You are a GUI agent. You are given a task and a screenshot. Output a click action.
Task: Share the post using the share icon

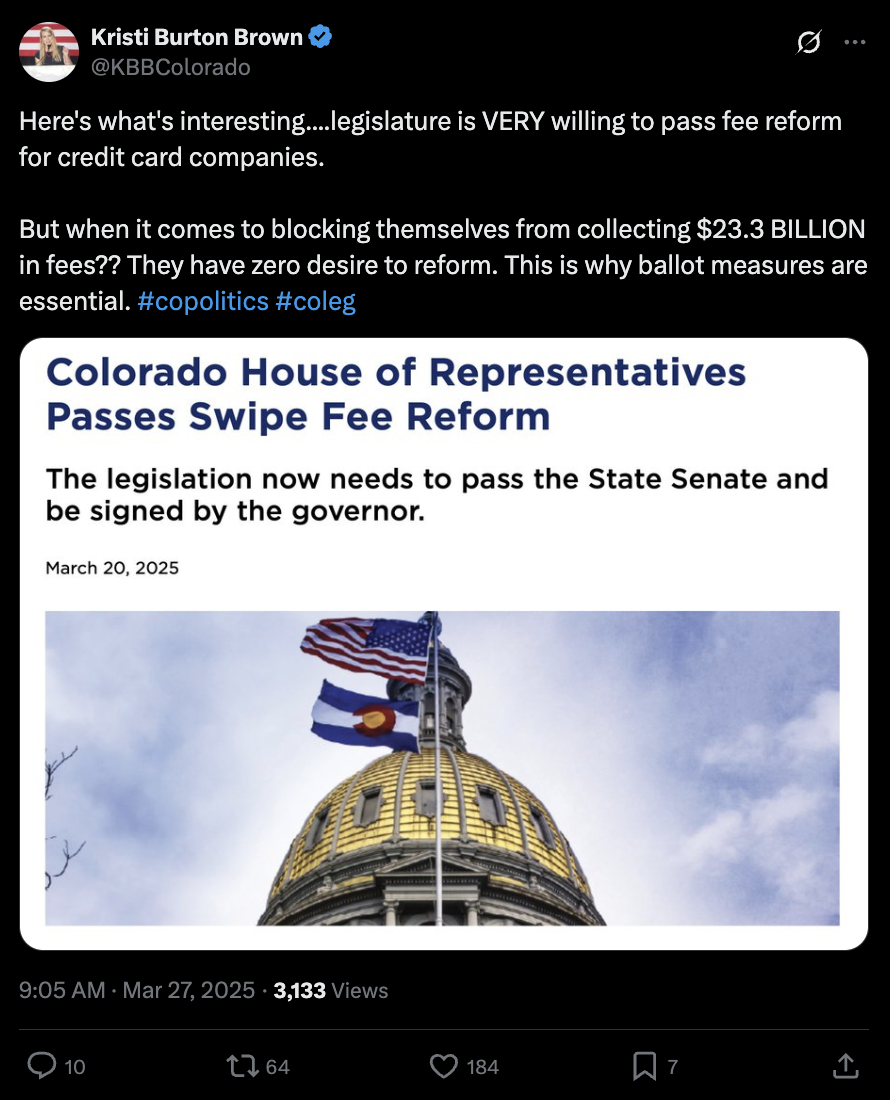tap(845, 1066)
